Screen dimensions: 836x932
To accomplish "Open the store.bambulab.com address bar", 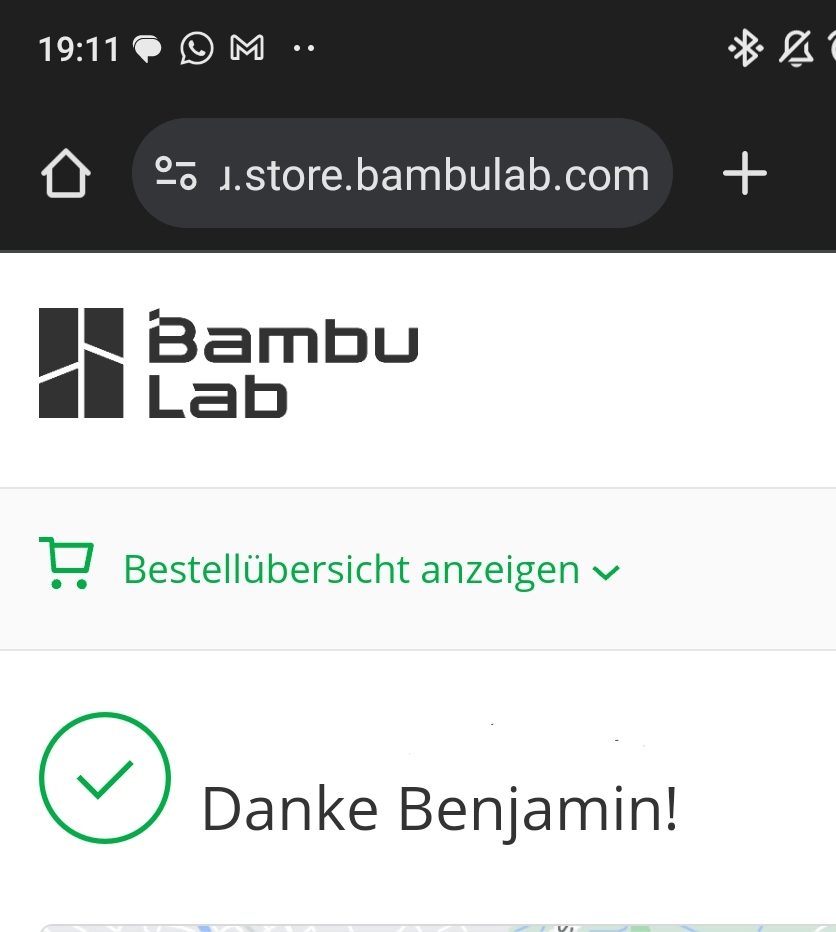I will click(x=435, y=175).
